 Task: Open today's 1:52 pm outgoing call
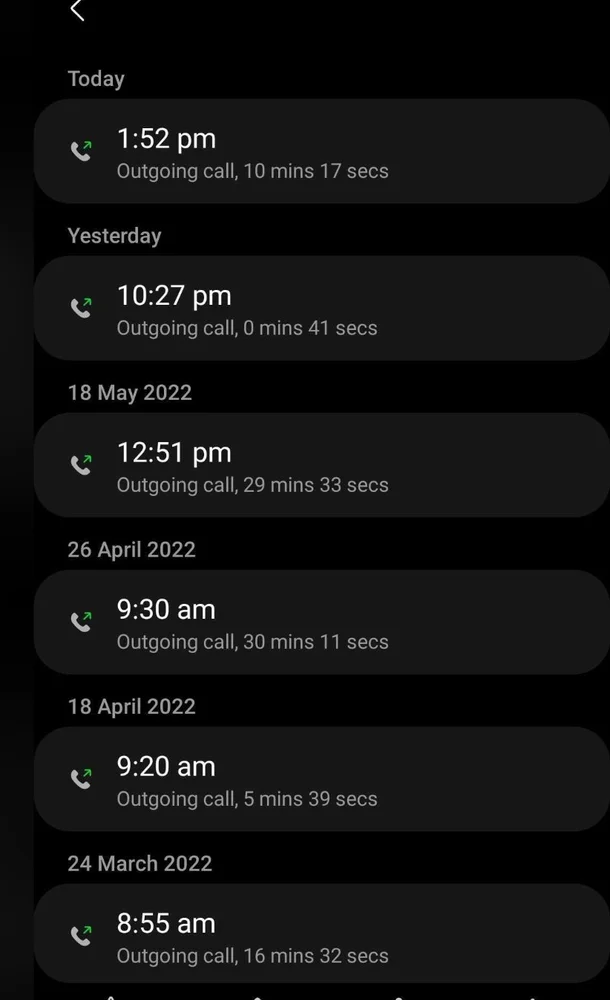[320, 152]
